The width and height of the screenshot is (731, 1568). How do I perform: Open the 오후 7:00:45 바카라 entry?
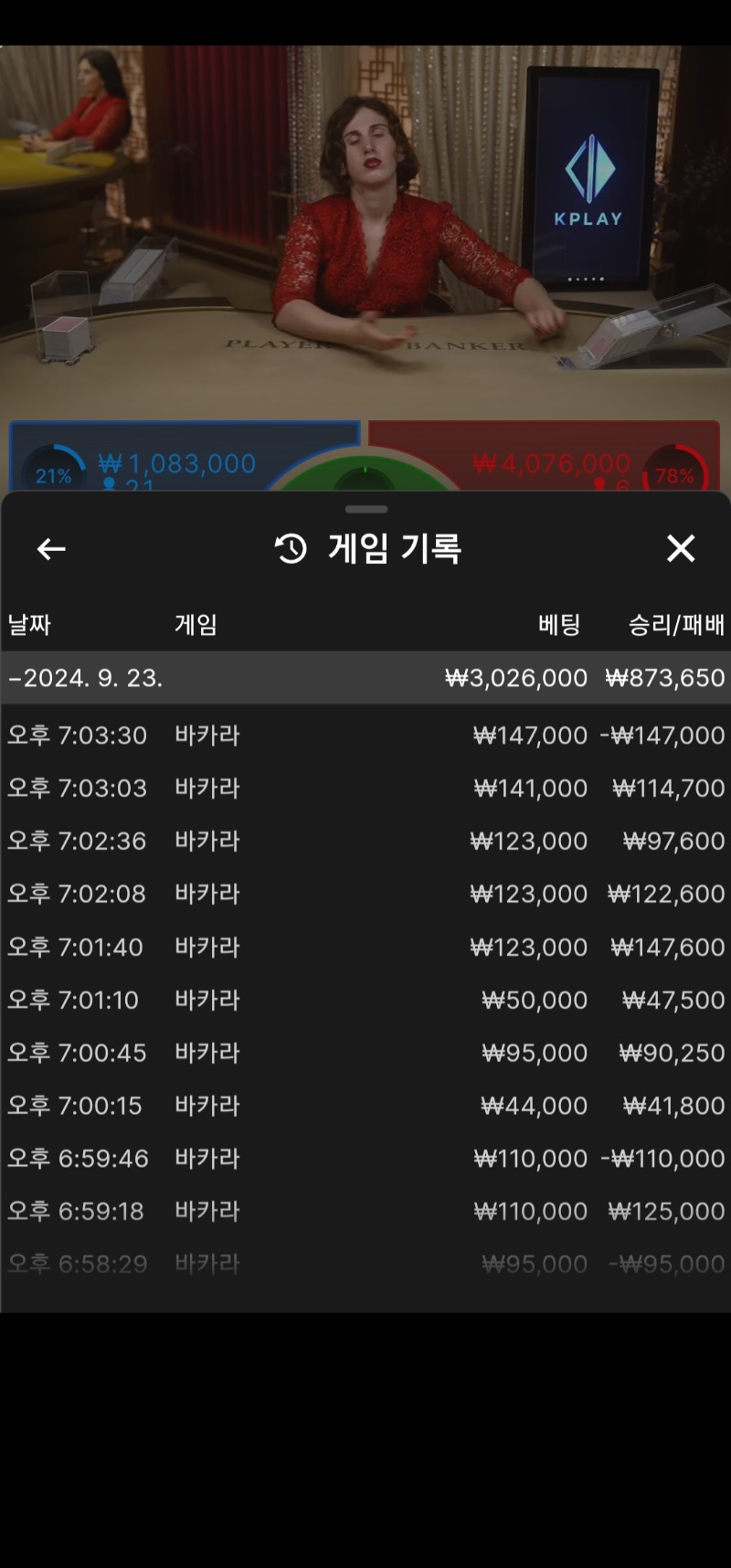tap(365, 1054)
